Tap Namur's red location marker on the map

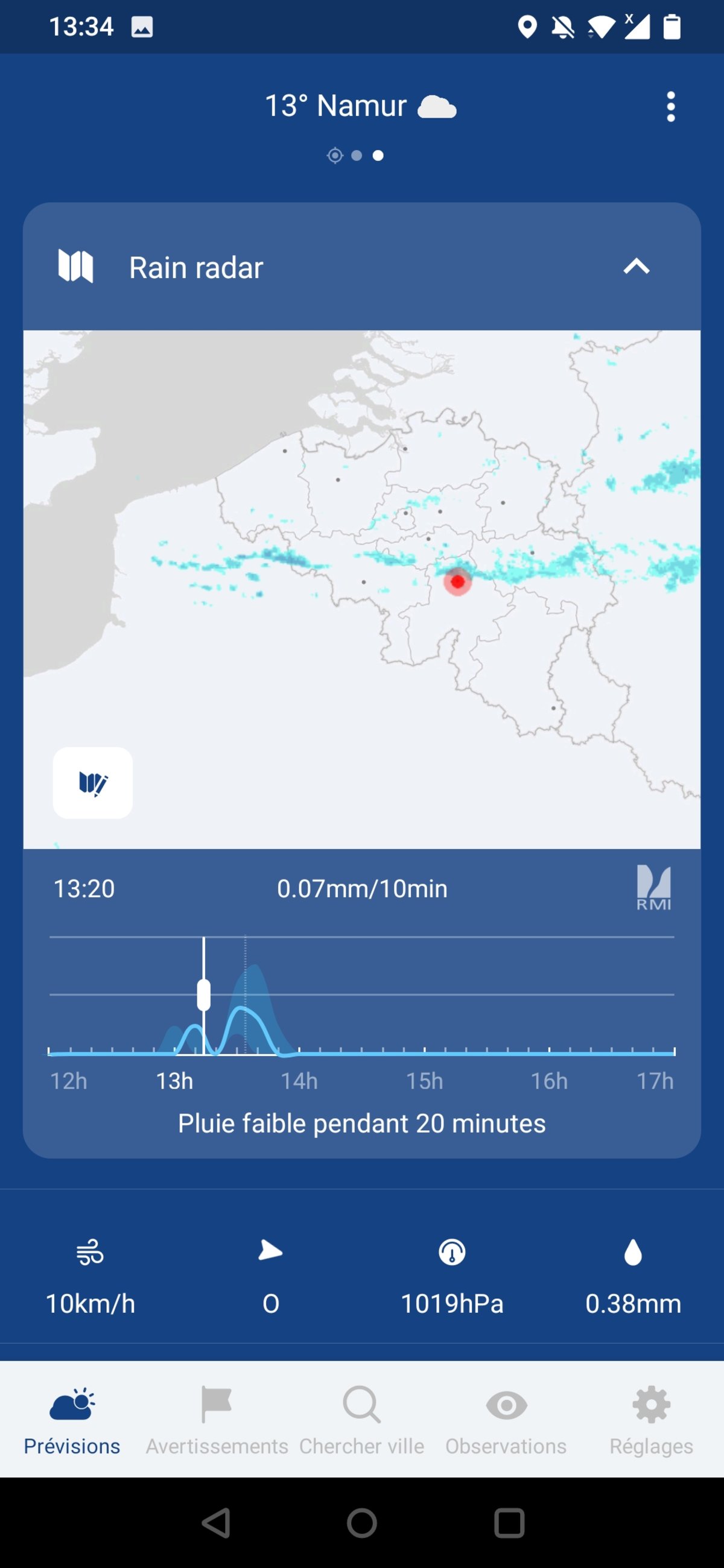(457, 582)
